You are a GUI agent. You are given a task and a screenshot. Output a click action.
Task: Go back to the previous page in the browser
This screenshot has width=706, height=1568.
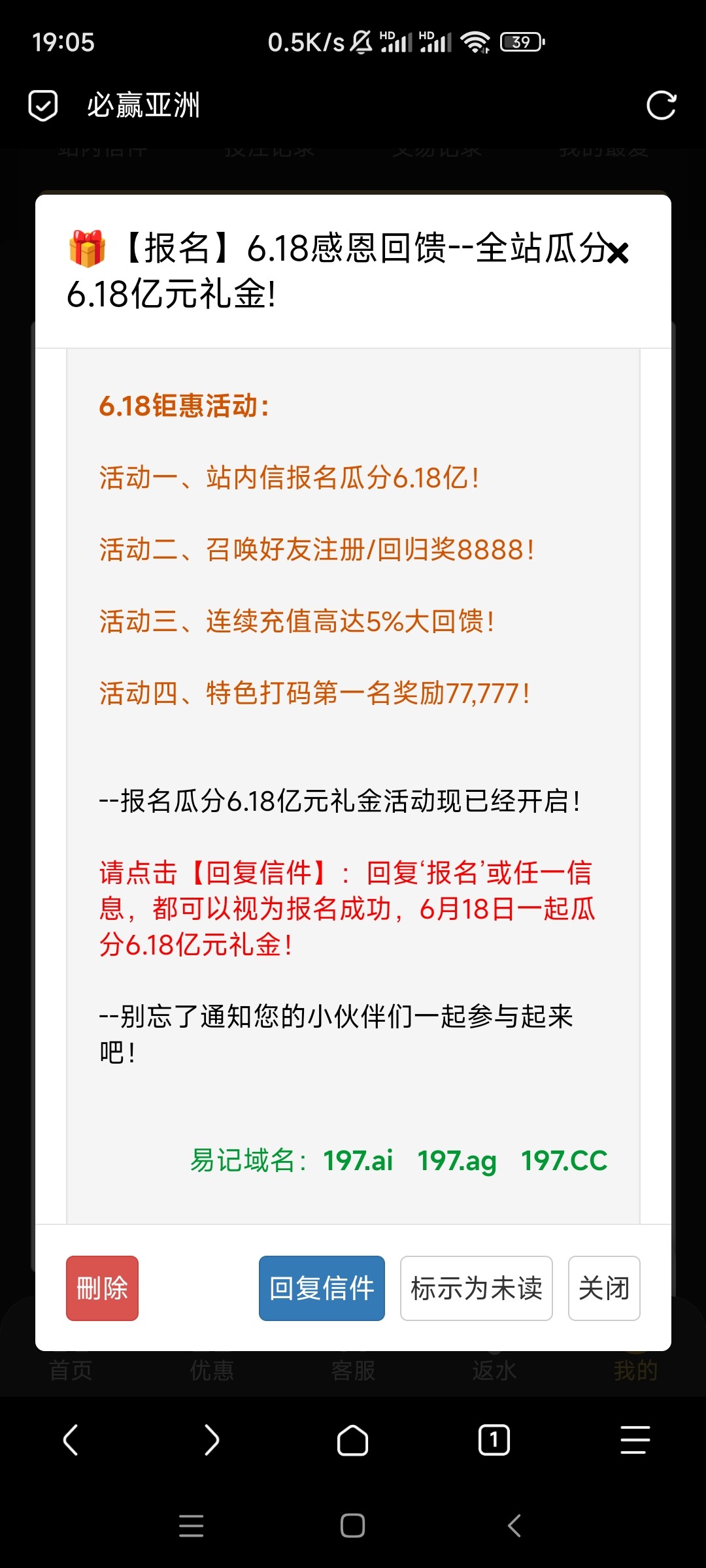[x=71, y=1440]
